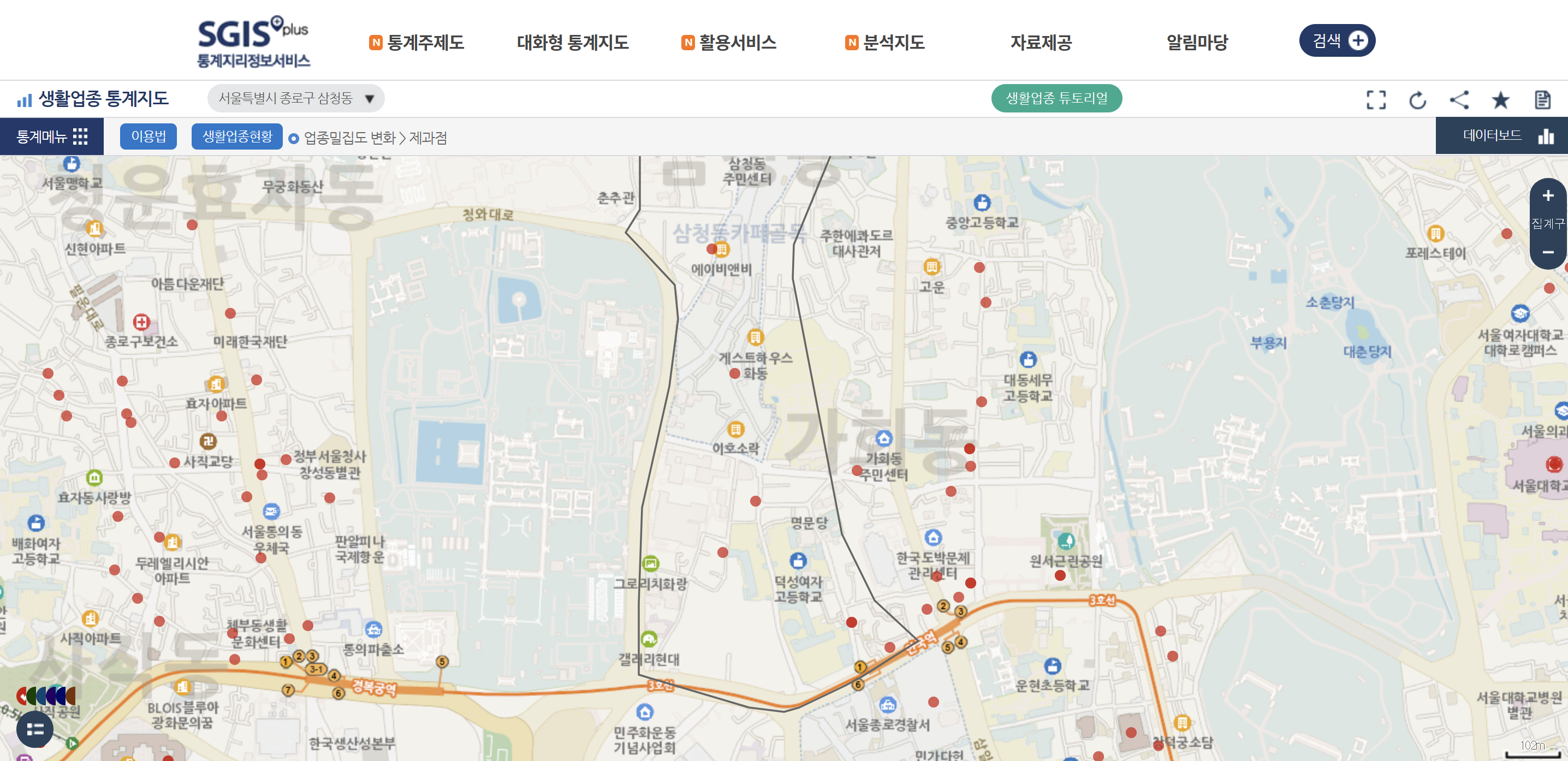Open the 대화형 통계지도 menu
Viewport: 1568px width, 761px height.
(x=572, y=42)
